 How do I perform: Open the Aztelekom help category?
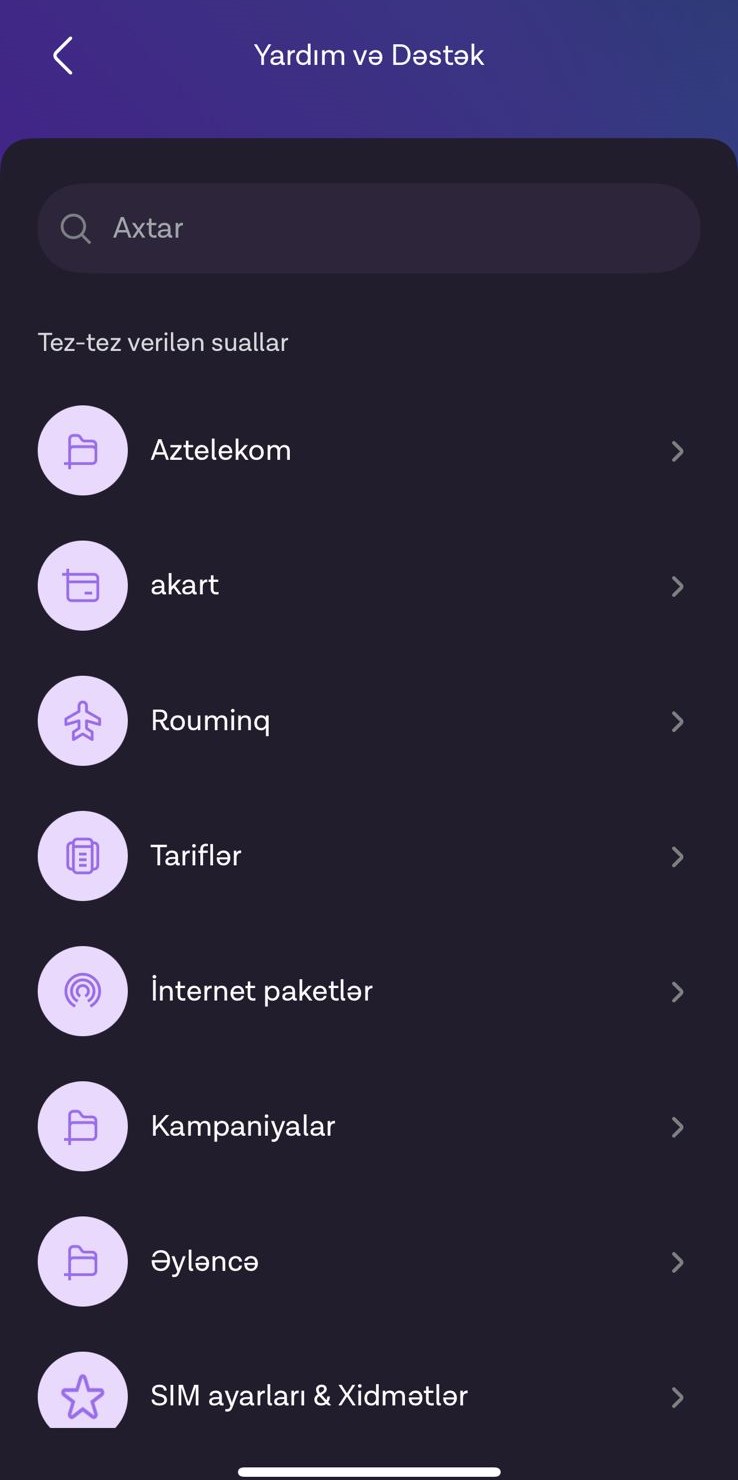pyautogui.click(x=368, y=450)
